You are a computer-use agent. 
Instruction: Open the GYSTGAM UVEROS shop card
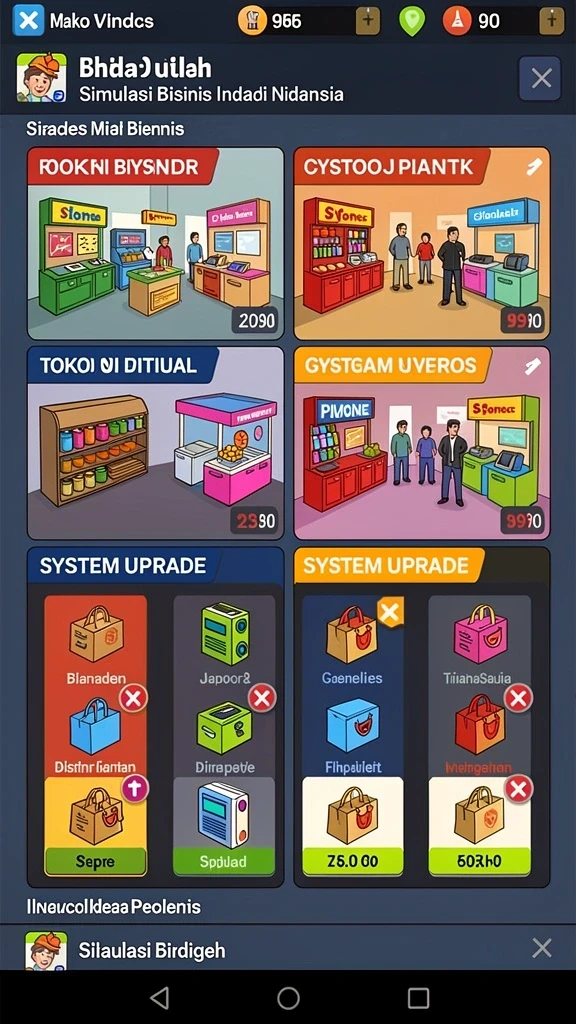point(421,443)
